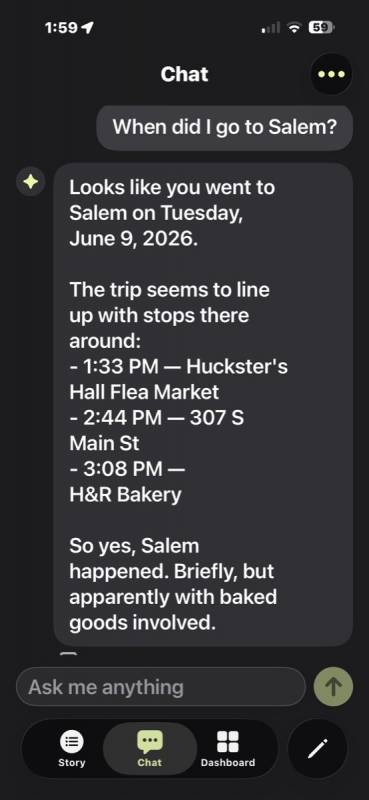Image resolution: width=369 pixels, height=800 pixels.
Task: Tap the pencil compose button
Action: (317, 748)
